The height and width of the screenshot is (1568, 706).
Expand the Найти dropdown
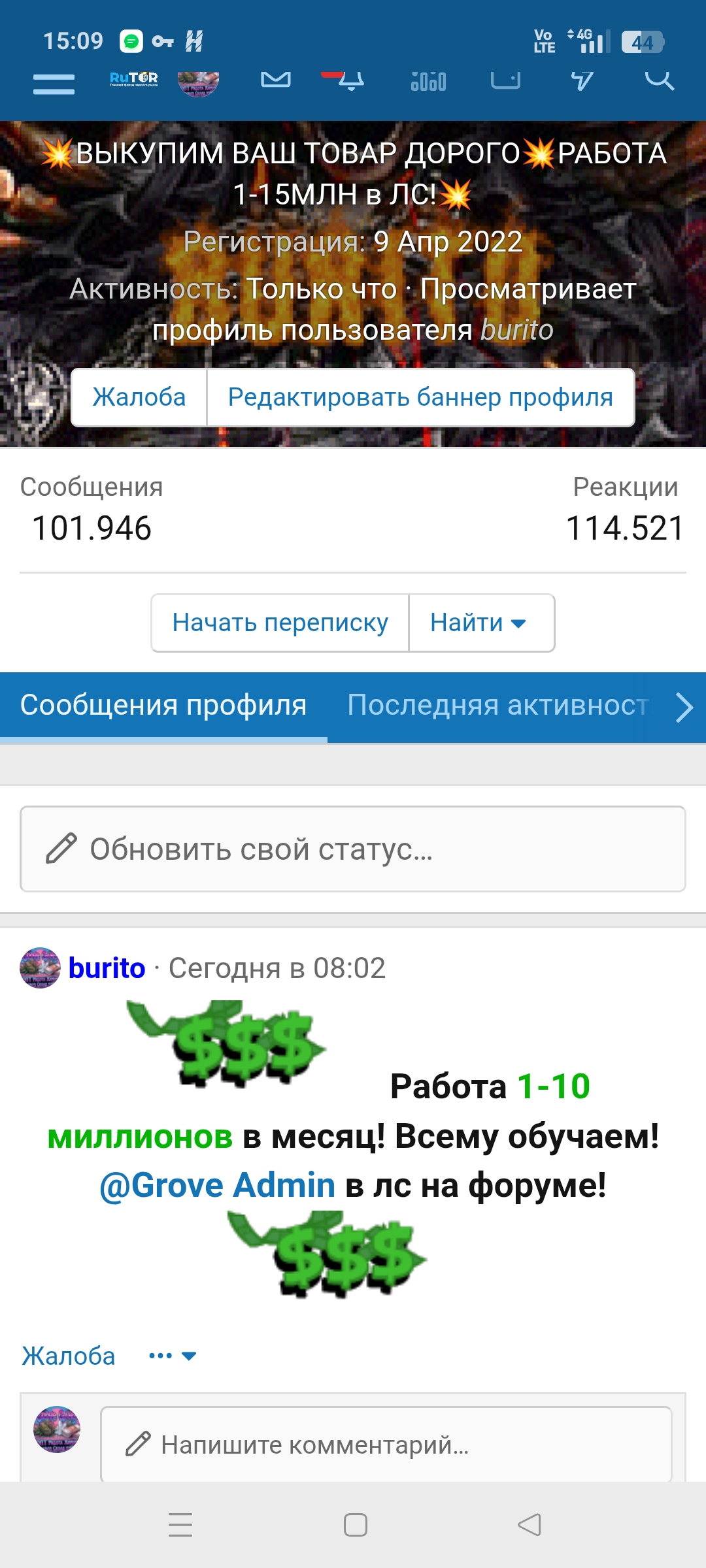(481, 623)
